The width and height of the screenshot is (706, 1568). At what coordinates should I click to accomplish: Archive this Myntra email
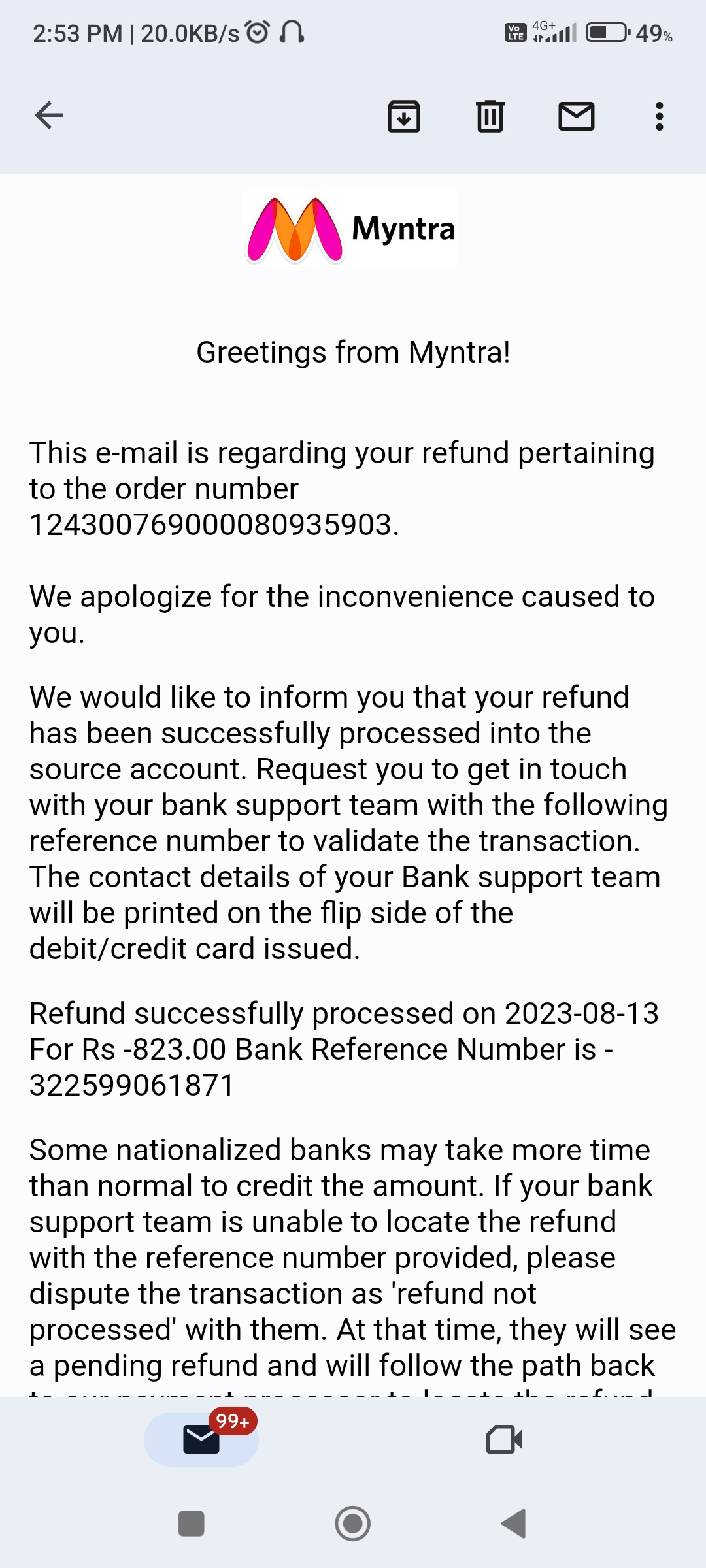[x=404, y=117]
